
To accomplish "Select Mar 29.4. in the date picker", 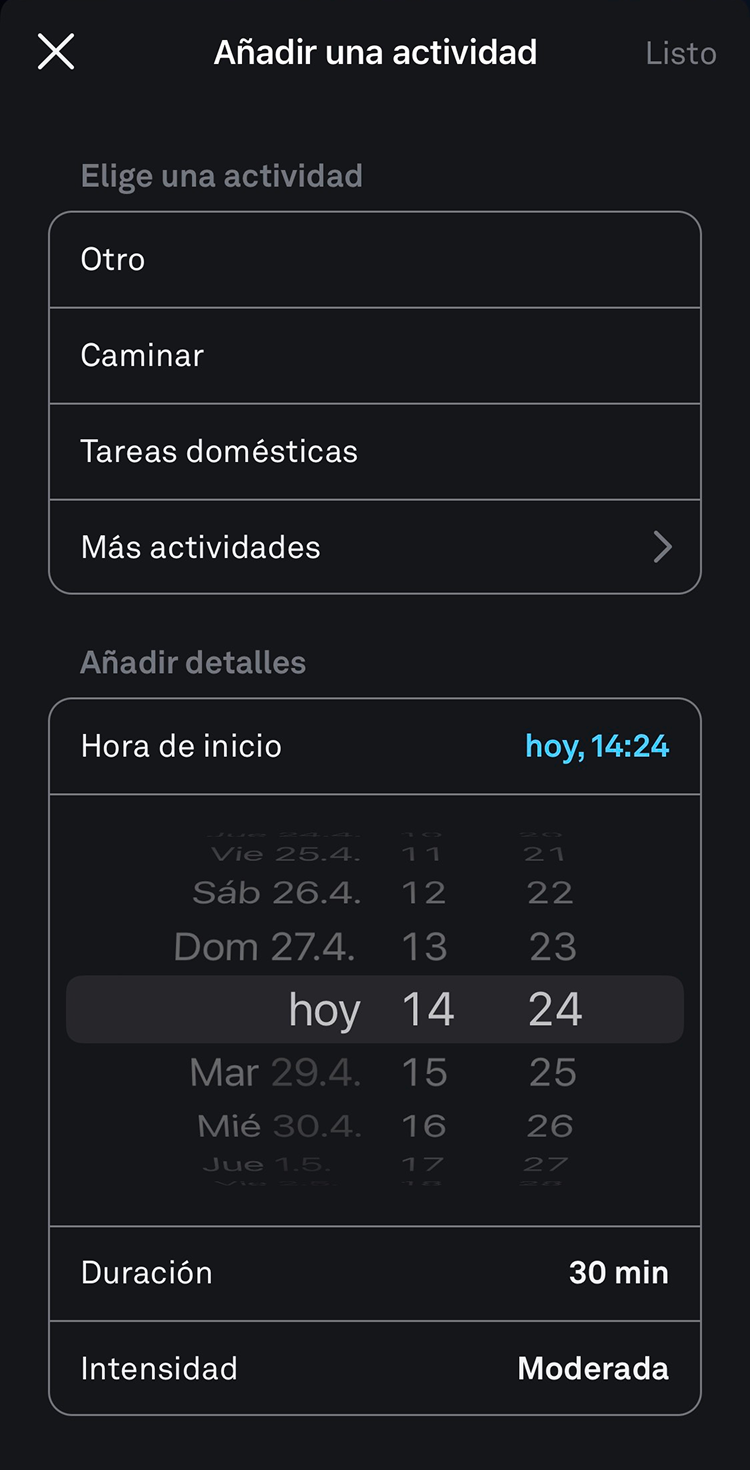I will pyautogui.click(x=275, y=1073).
